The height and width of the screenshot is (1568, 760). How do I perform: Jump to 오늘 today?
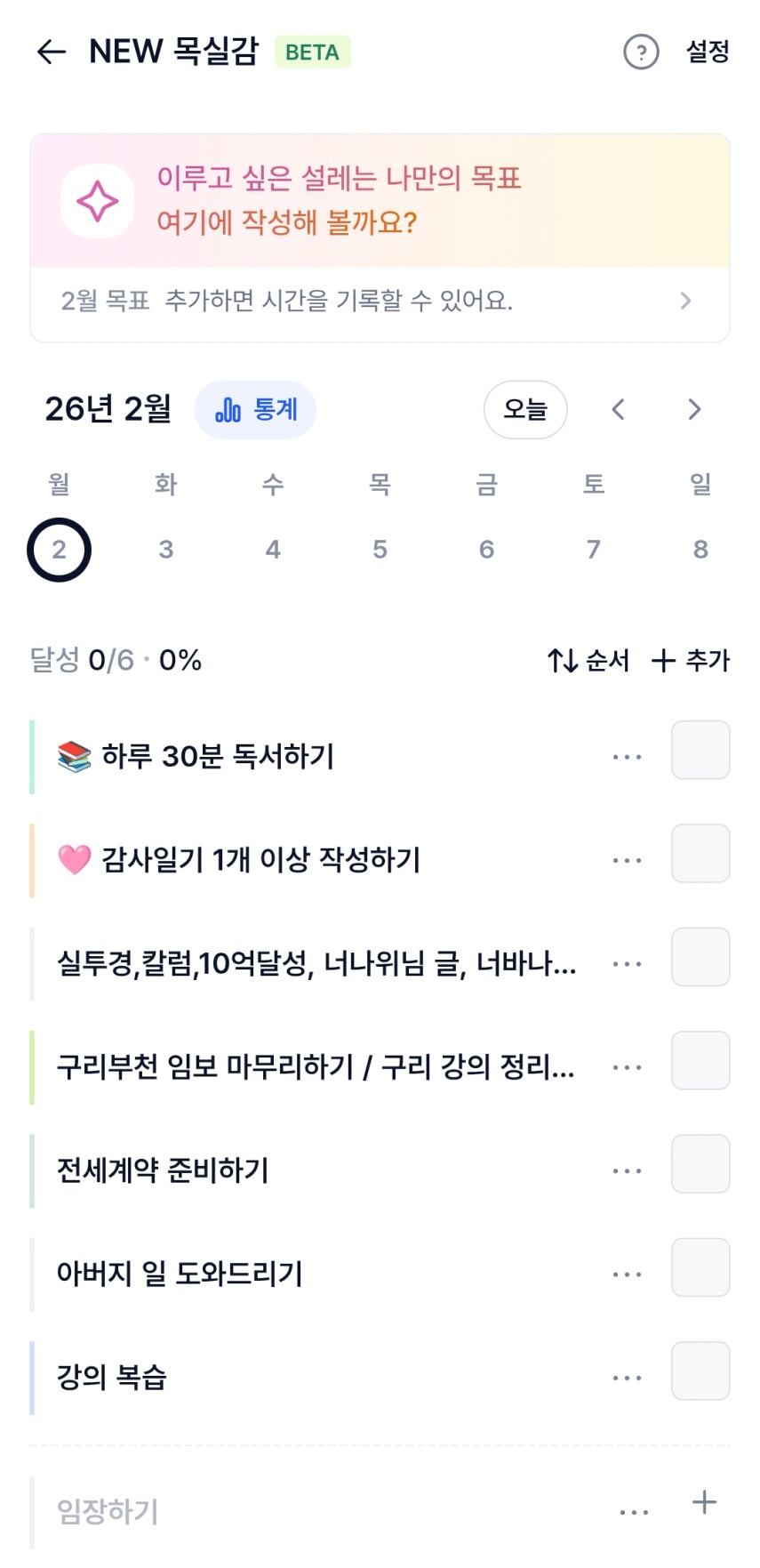tap(525, 410)
